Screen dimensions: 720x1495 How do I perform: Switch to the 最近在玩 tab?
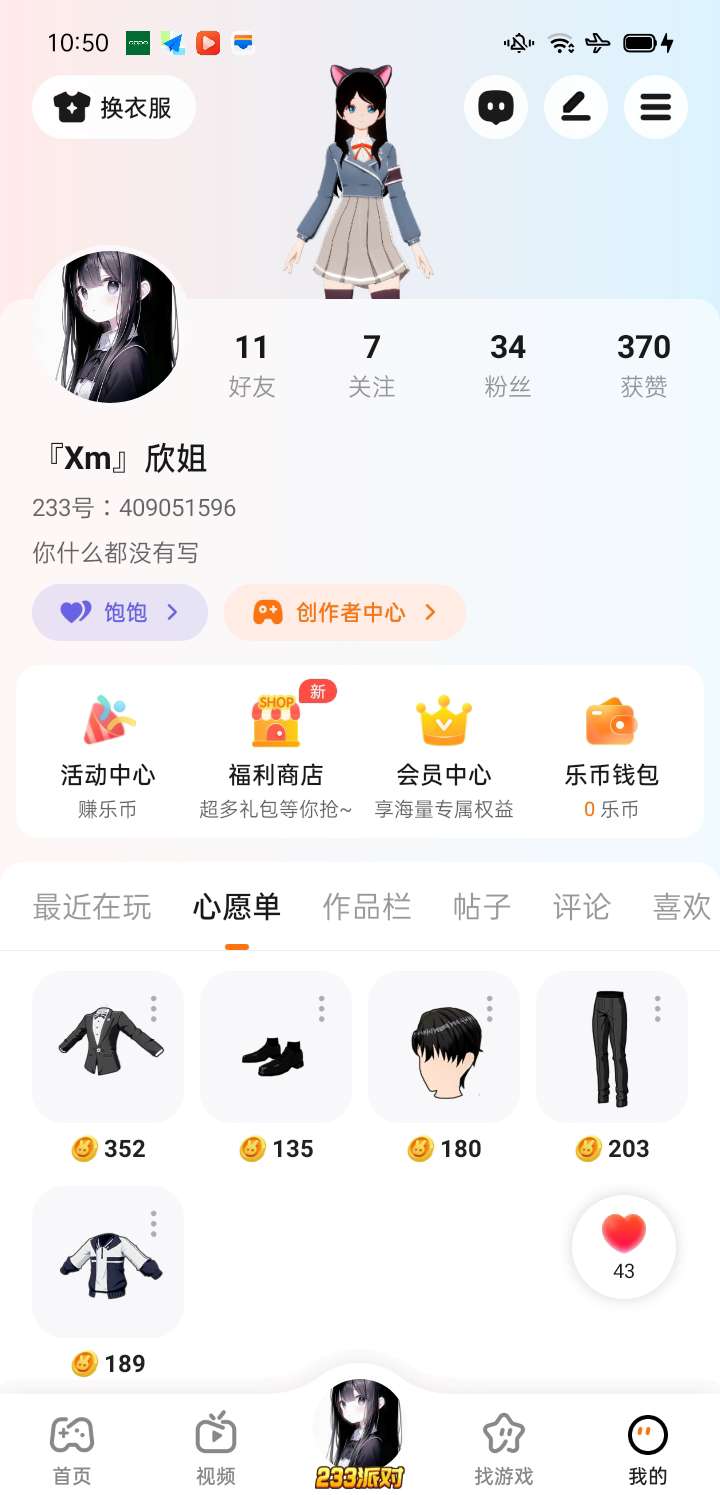pos(92,907)
